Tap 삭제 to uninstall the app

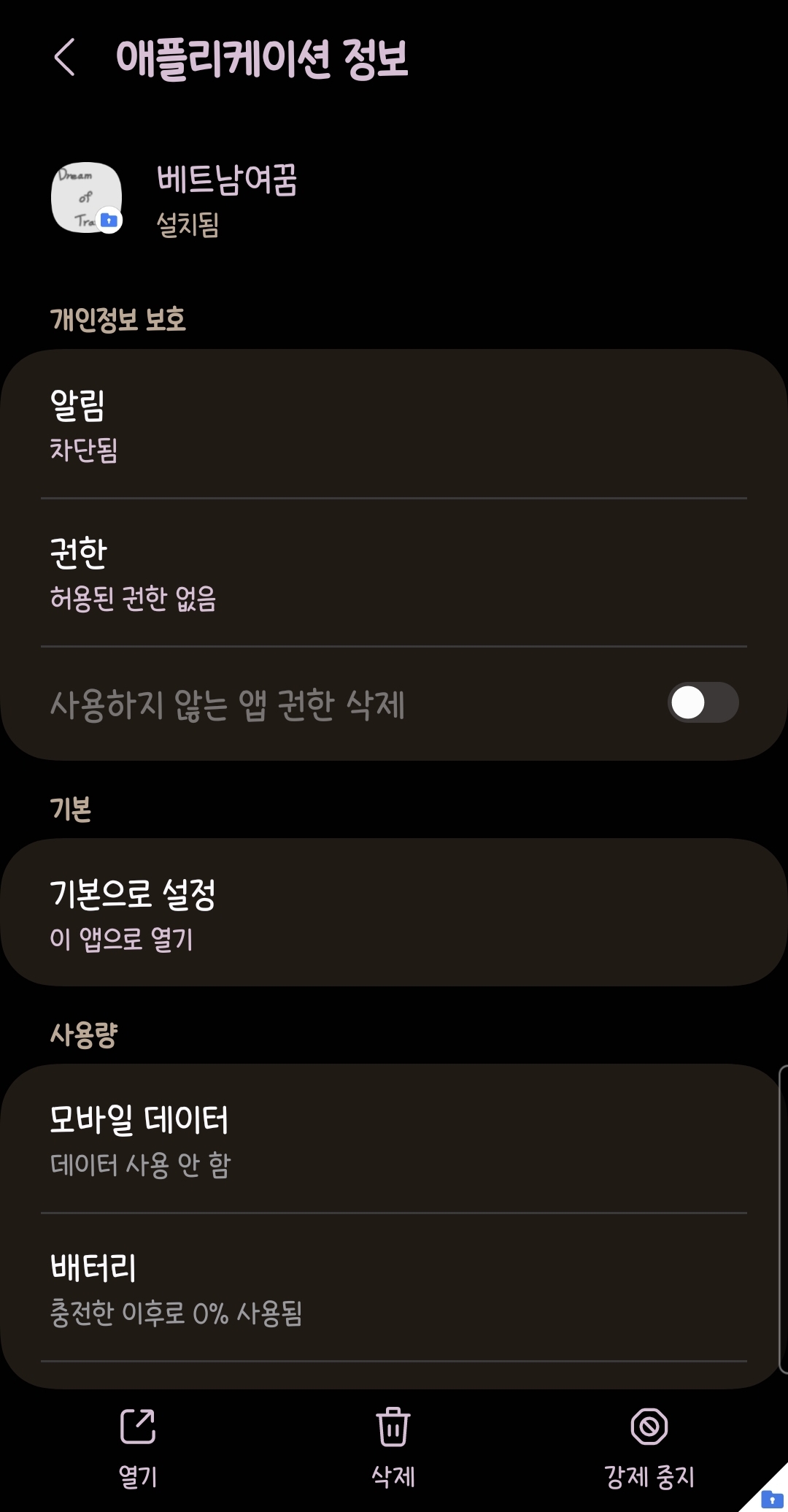(393, 1446)
